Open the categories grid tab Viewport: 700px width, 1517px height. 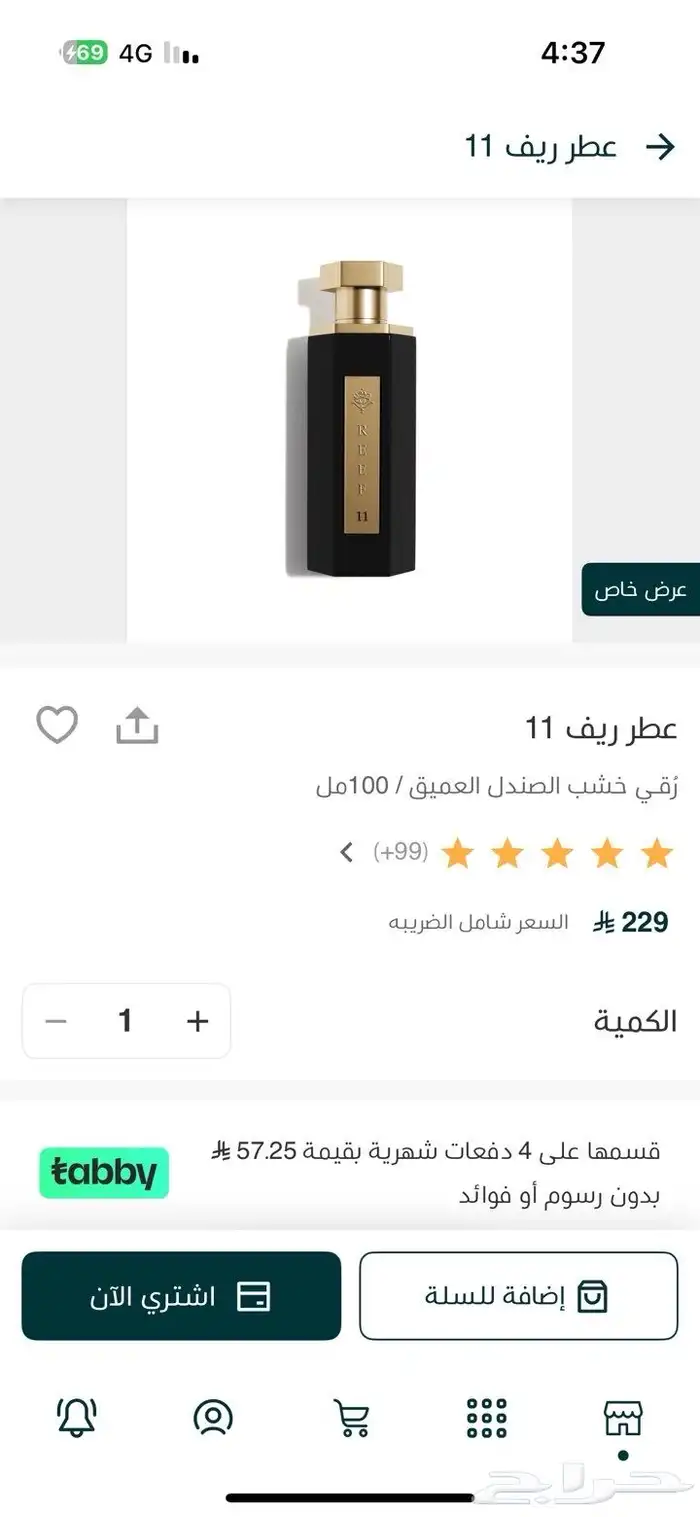click(487, 1417)
